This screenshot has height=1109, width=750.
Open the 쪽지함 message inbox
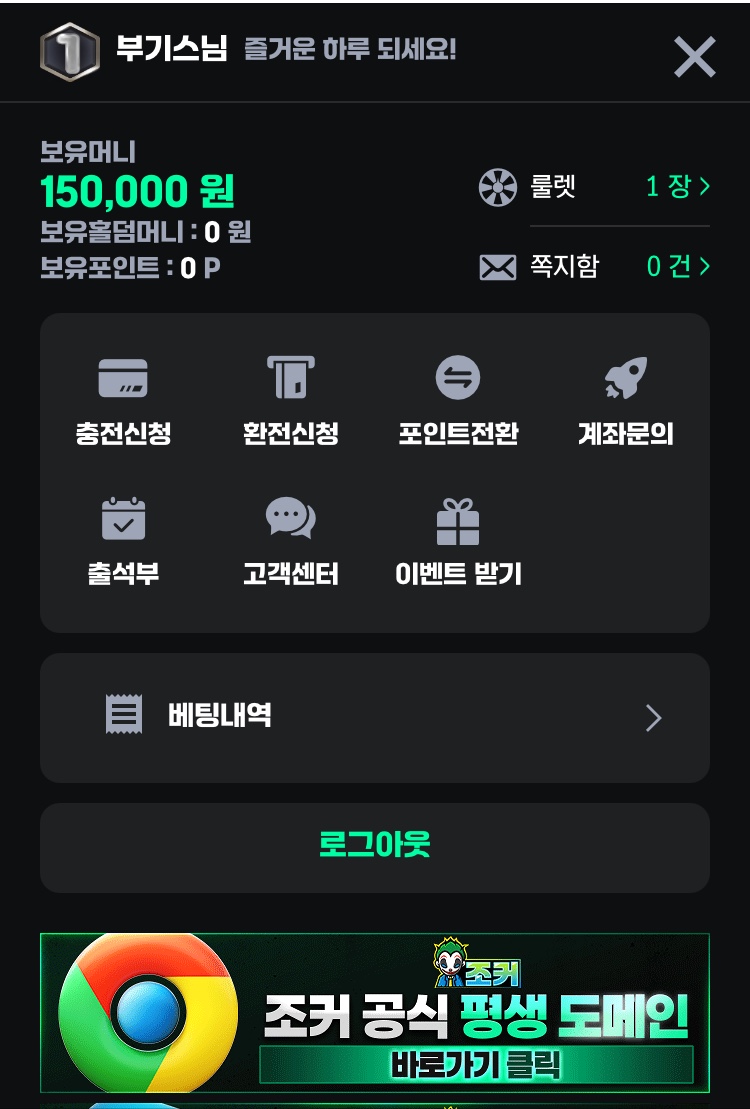pos(595,266)
